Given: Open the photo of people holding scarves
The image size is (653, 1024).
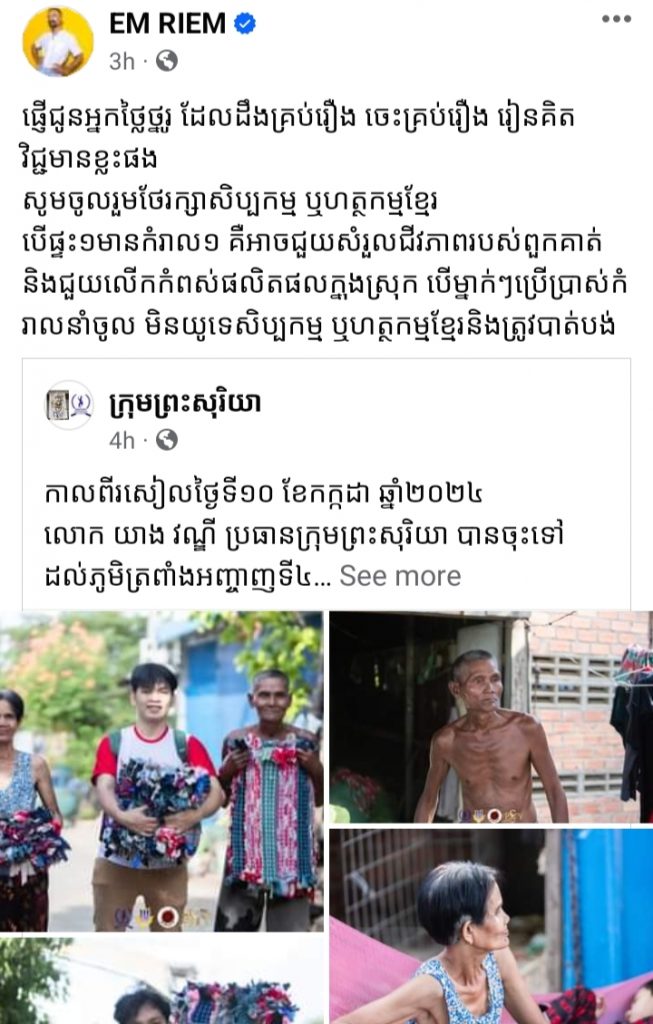Looking at the screenshot, I should (161, 770).
